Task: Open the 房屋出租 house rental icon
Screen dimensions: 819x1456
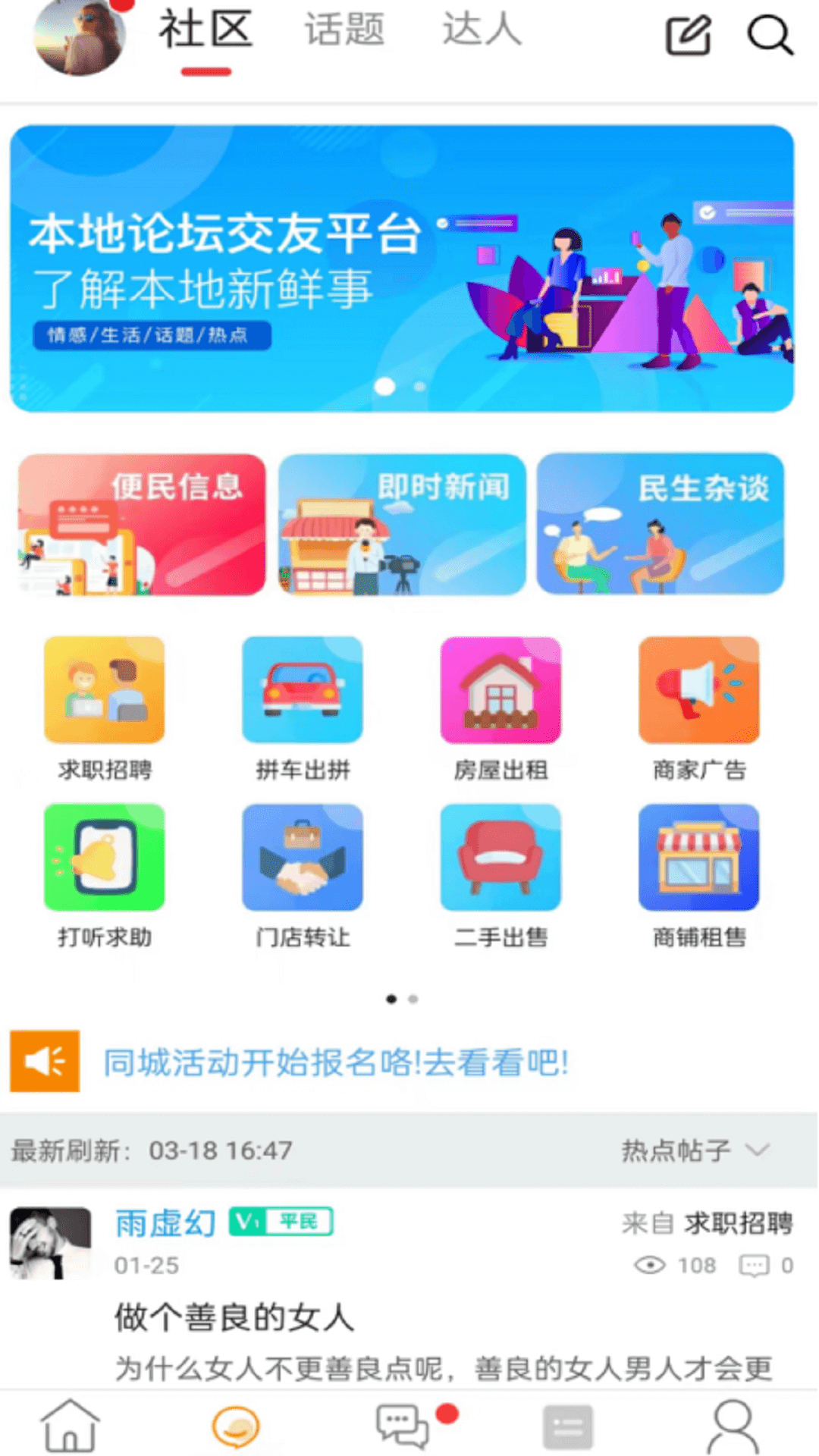Action: [x=500, y=692]
